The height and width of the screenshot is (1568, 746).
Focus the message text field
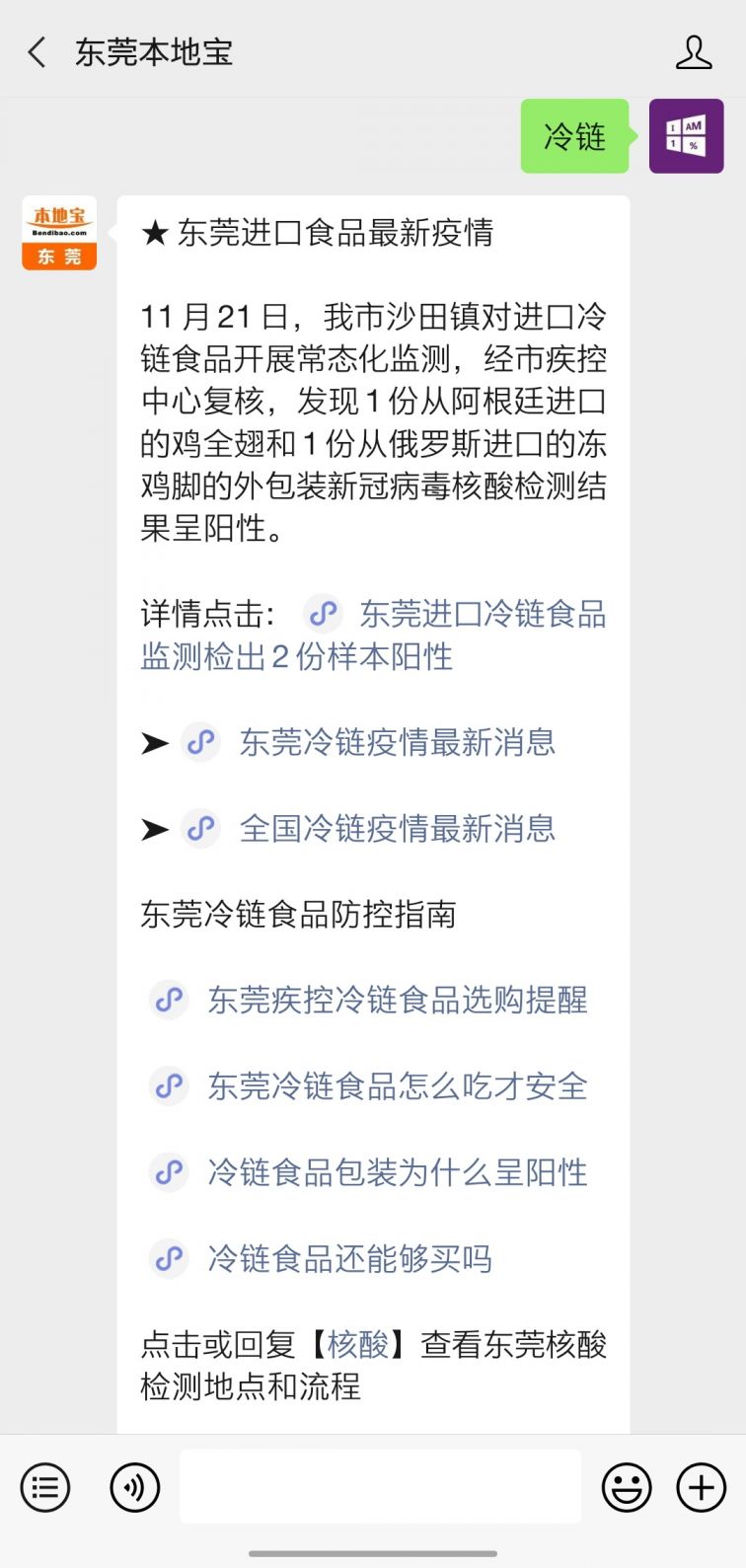tap(380, 1486)
